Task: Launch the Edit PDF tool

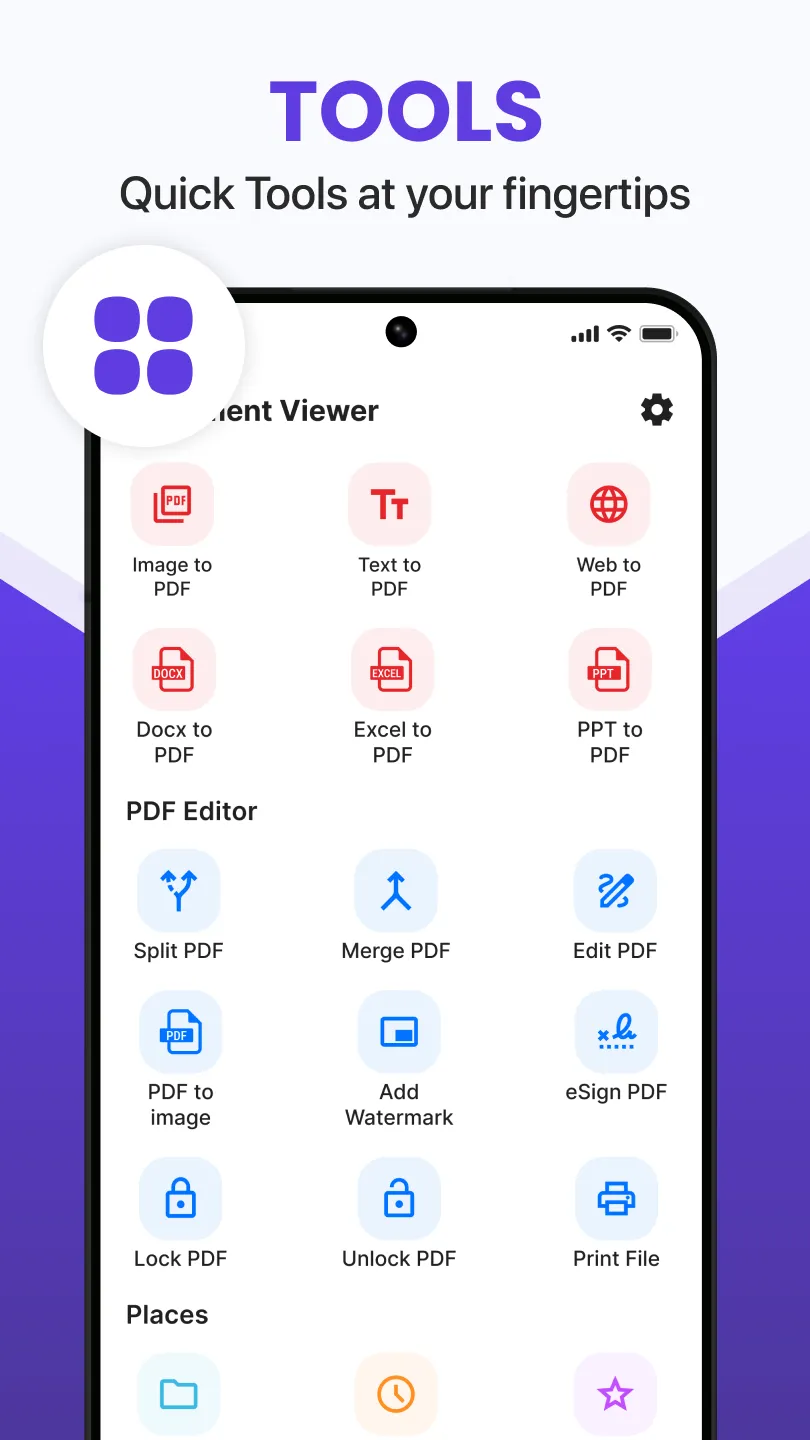Action: click(616, 891)
